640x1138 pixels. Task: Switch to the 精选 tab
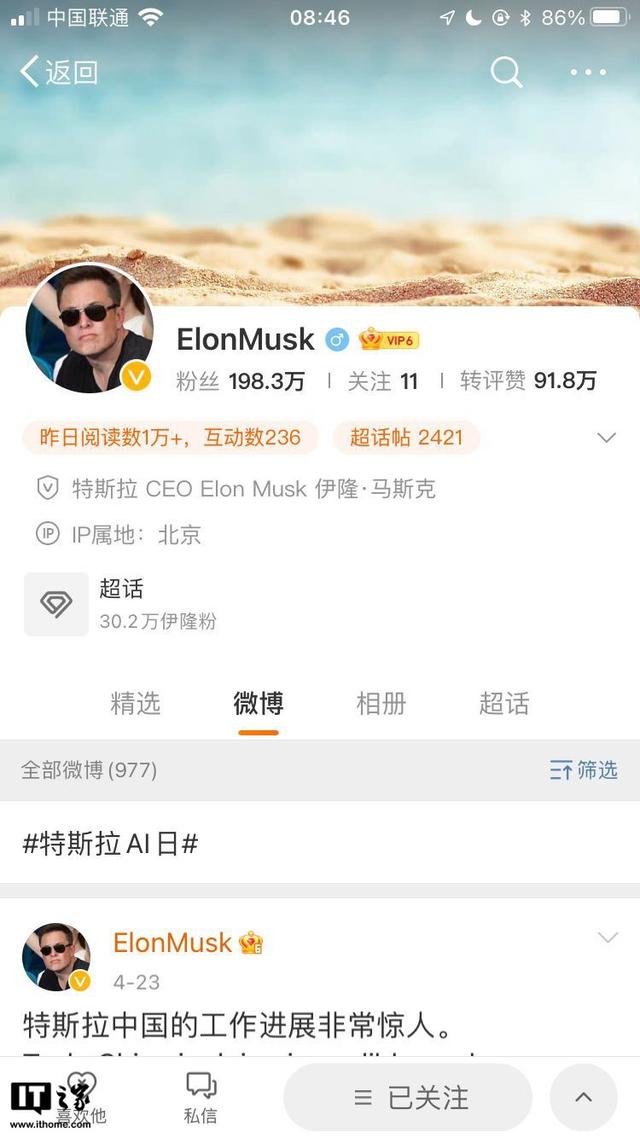(135, 703)
